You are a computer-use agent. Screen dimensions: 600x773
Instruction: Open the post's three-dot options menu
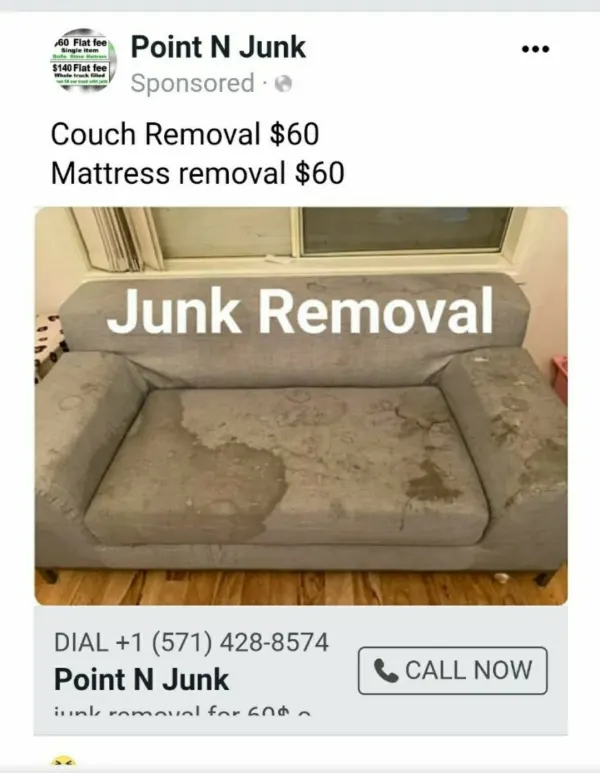click(x=536, y=50)
